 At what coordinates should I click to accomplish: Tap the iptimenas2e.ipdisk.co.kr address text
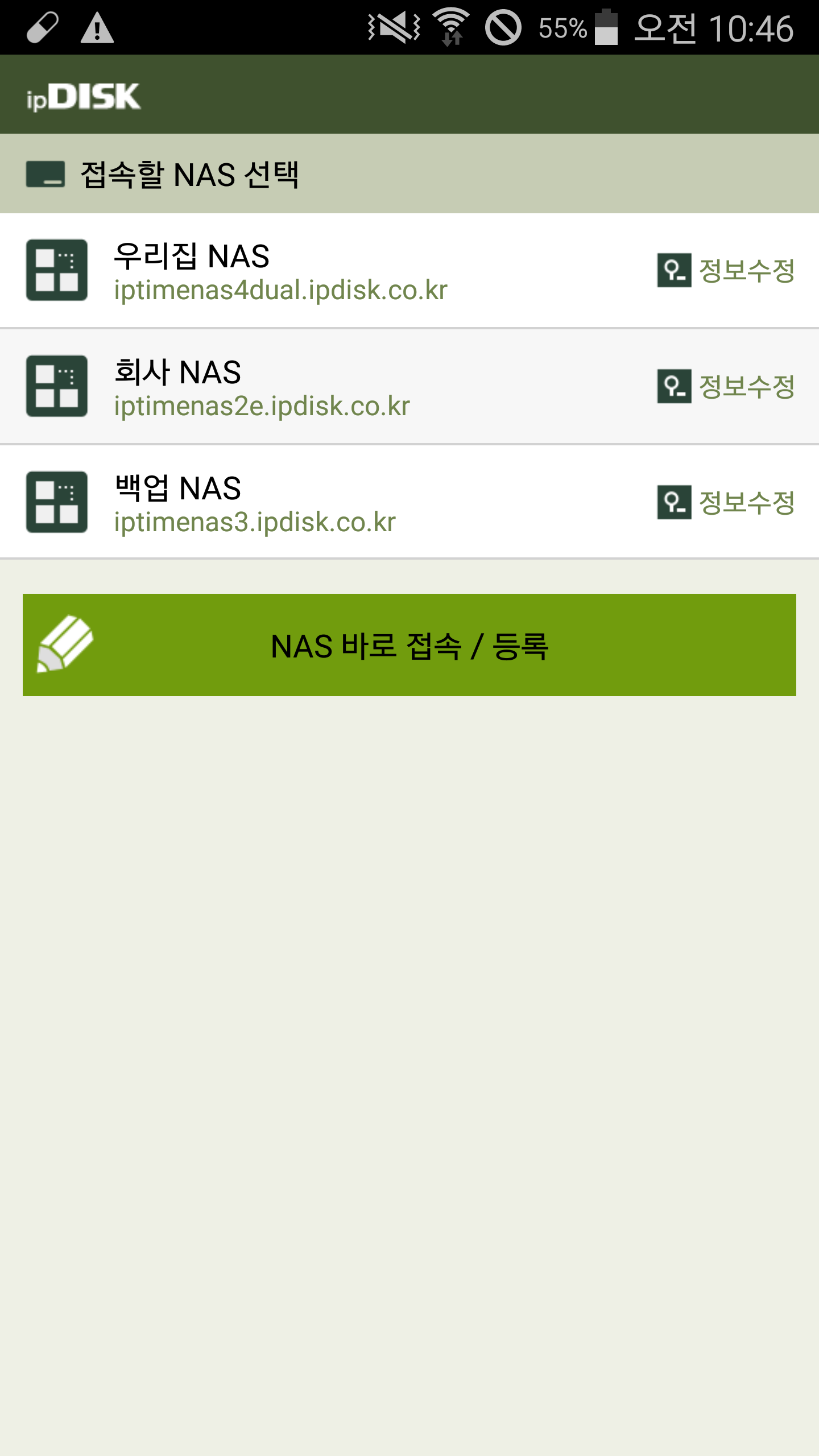tap(262, 406)
